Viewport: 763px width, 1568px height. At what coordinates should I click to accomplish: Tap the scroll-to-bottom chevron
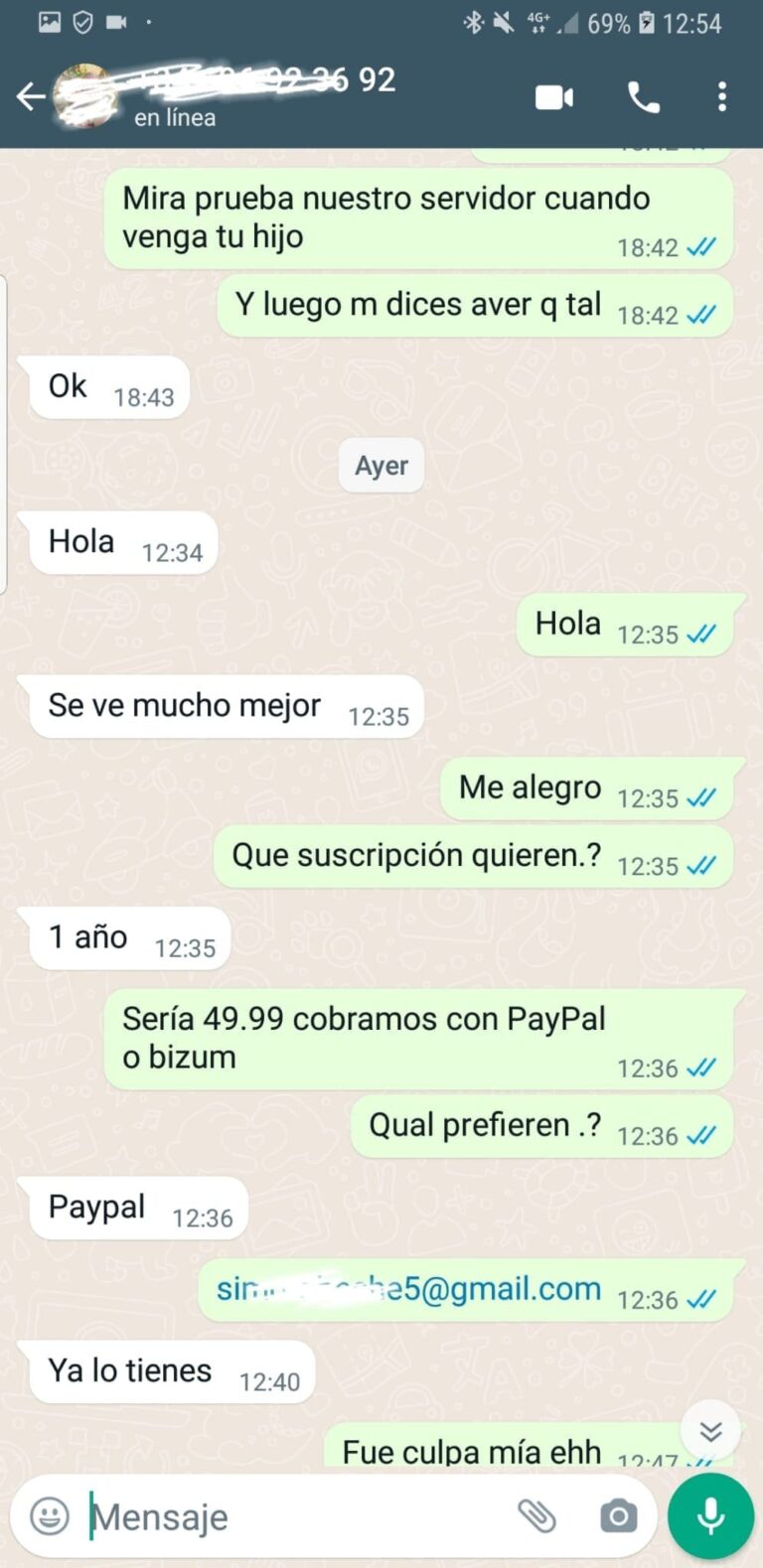pyautogui.click(x=710, y=1431)
